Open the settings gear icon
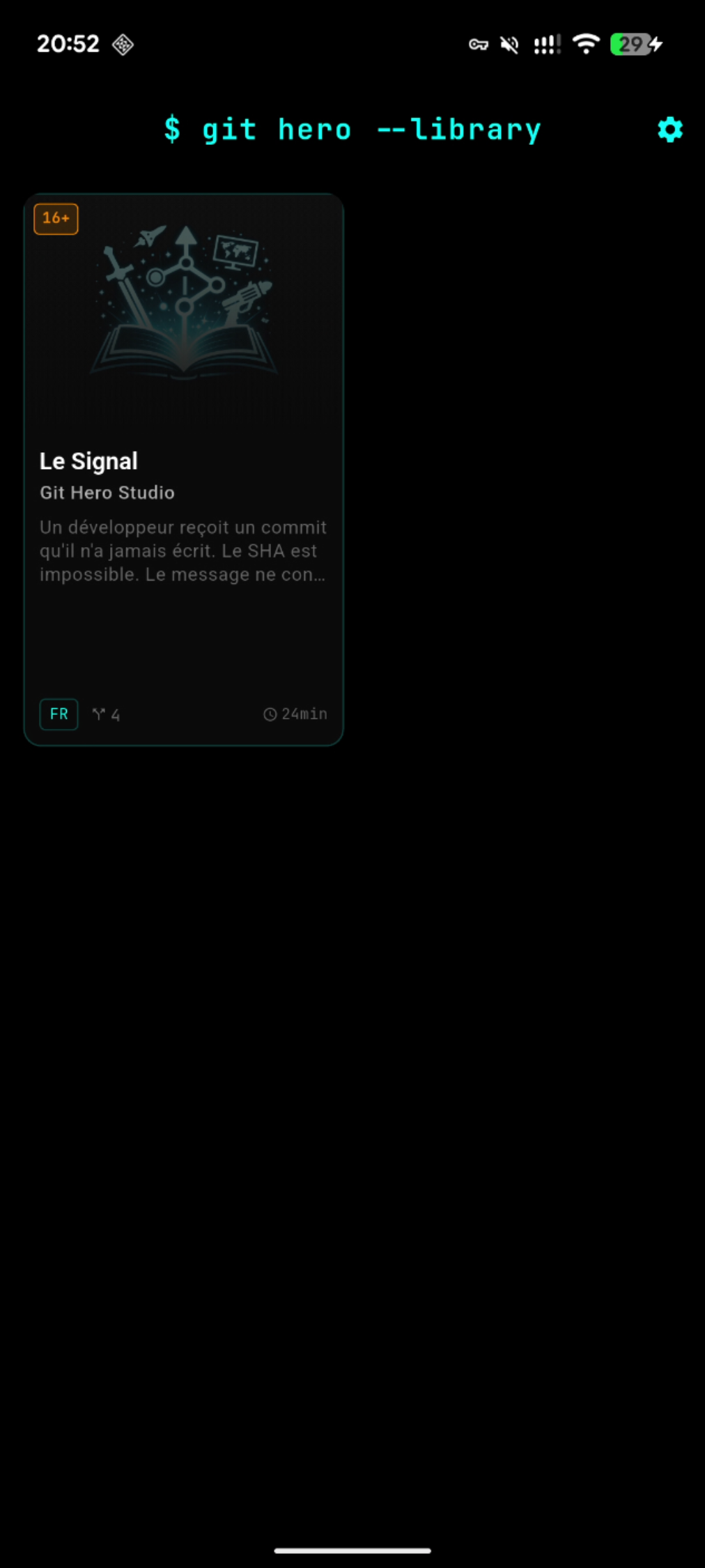Viewport: 705px width, 1568px height. [x=669, y=130]
